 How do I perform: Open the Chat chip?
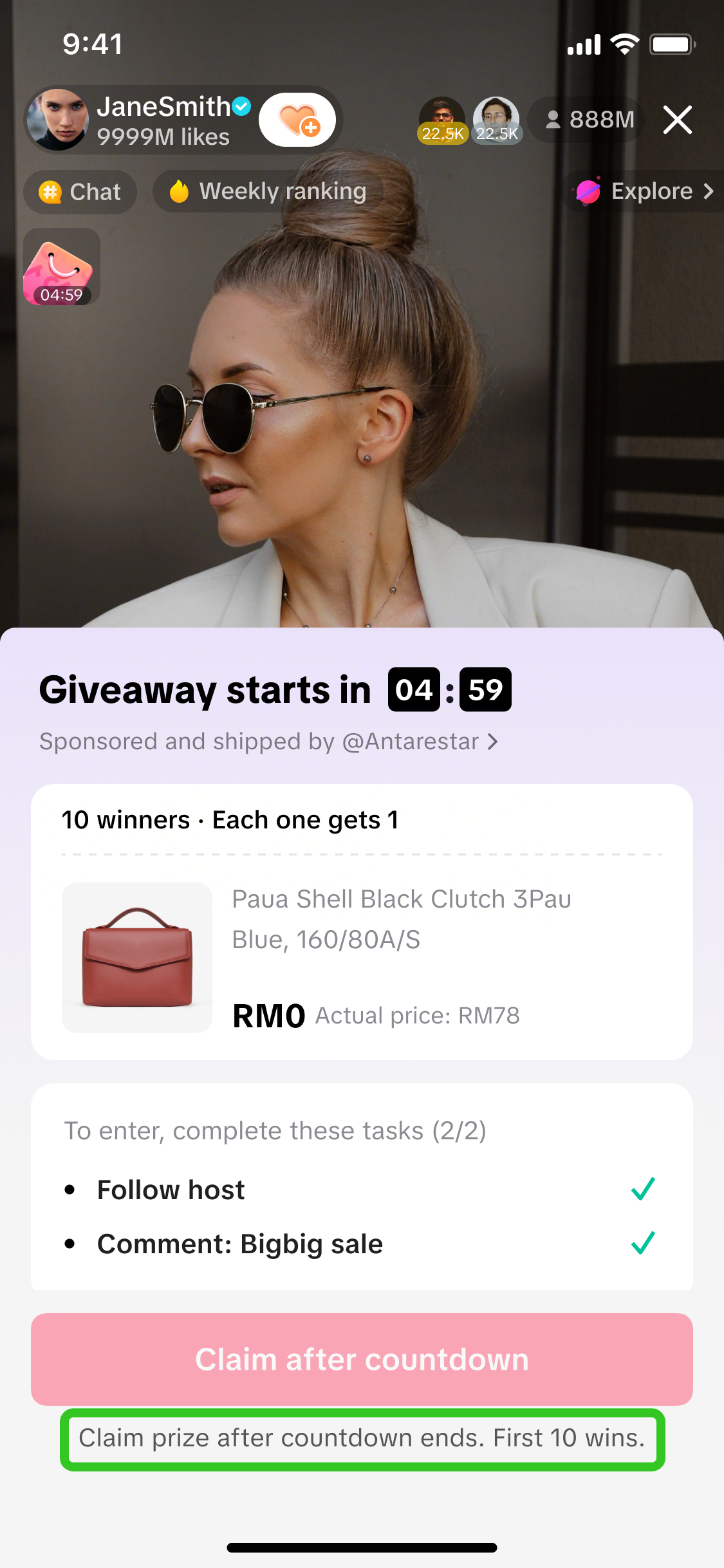pos(80,192)
